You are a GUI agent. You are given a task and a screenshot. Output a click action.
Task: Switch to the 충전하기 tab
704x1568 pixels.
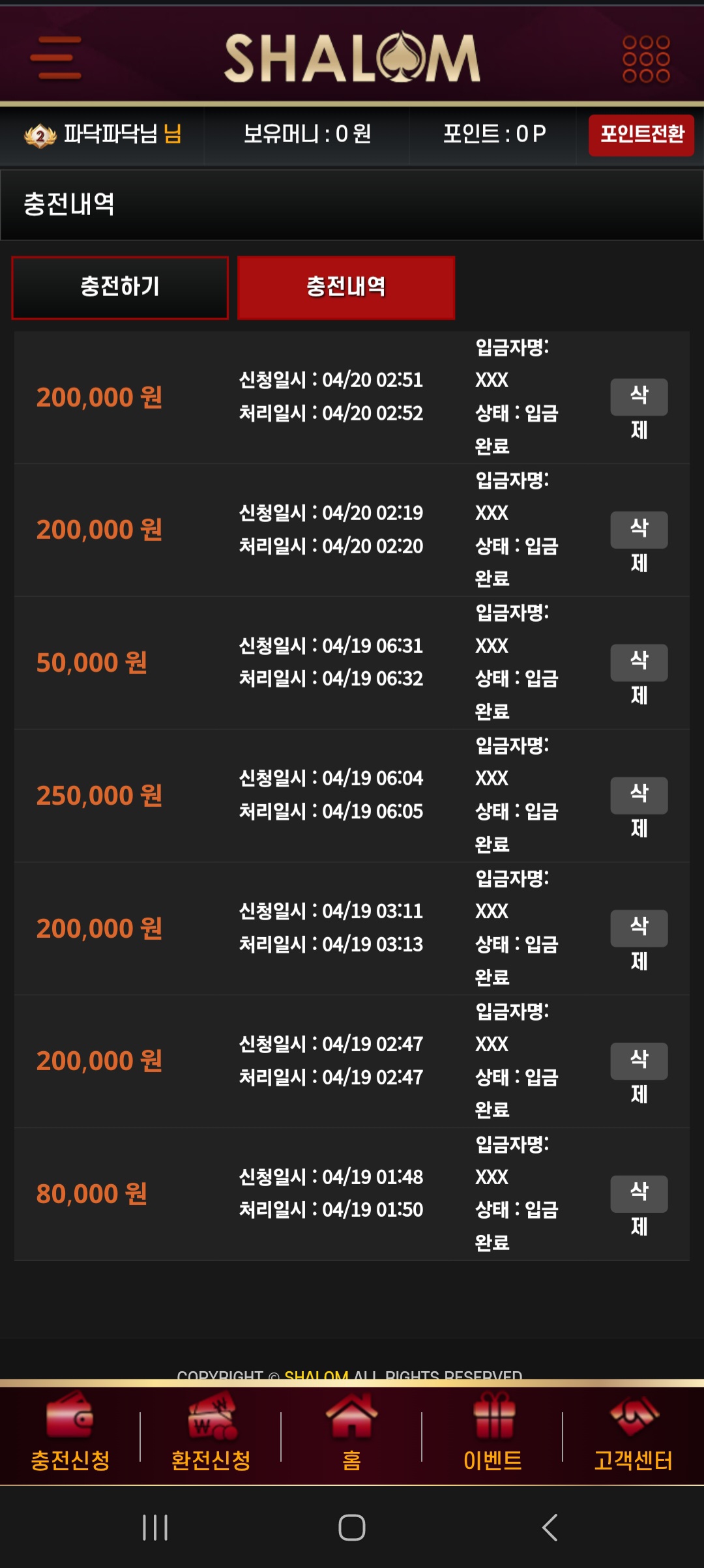click(120, 287)
